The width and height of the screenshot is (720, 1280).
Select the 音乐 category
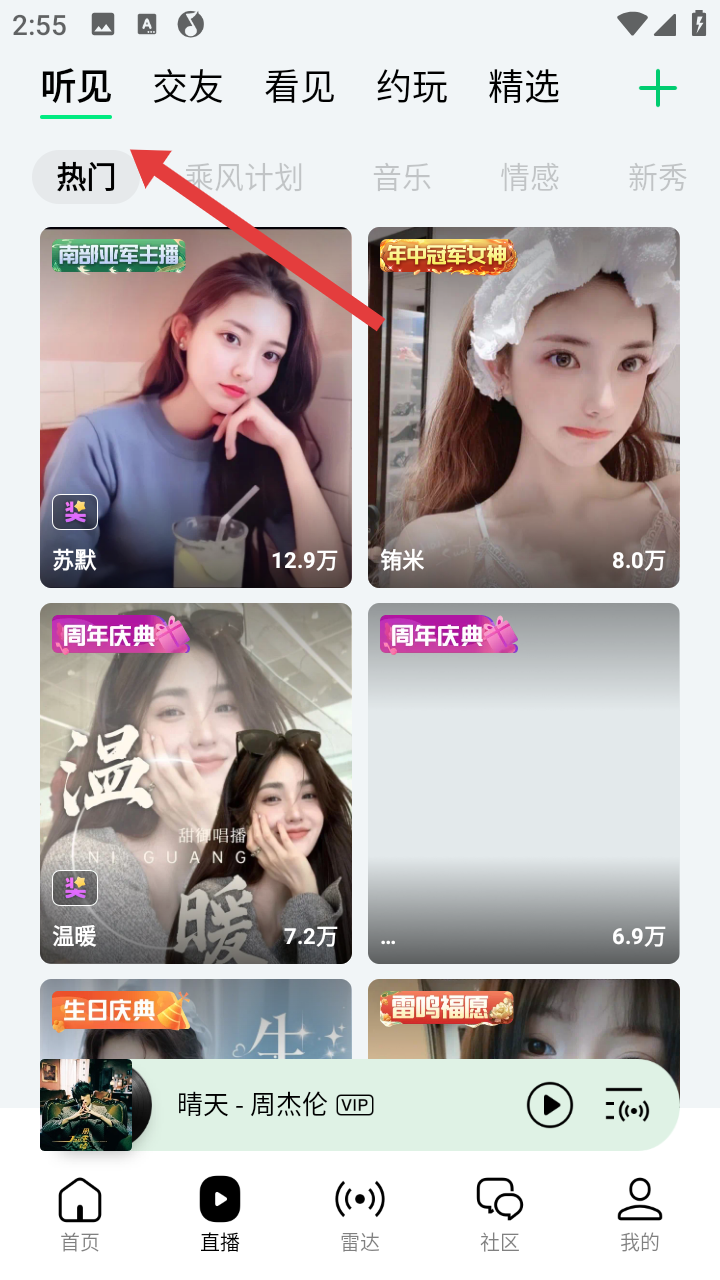(402, 178)
